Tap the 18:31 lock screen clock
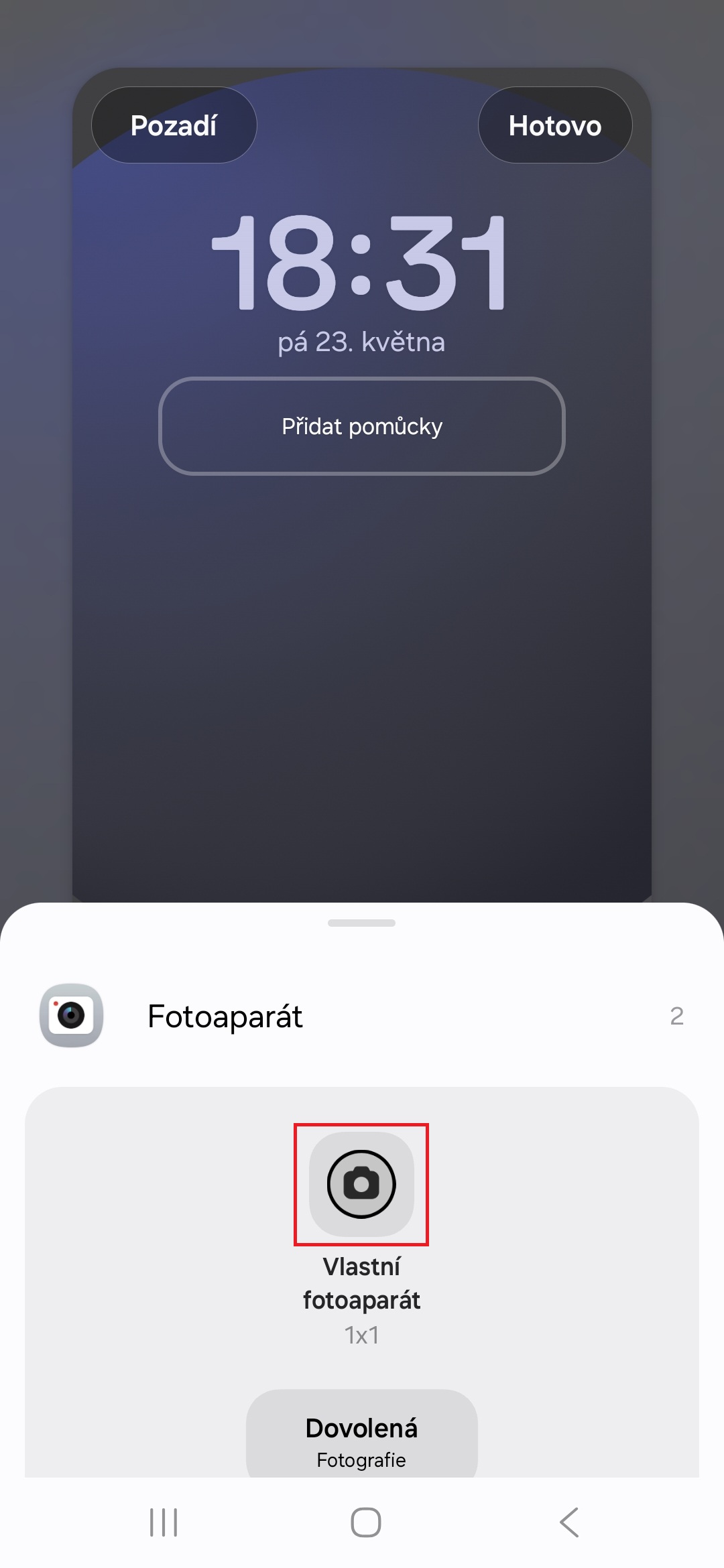The image size is (724, 1568). 361,263
